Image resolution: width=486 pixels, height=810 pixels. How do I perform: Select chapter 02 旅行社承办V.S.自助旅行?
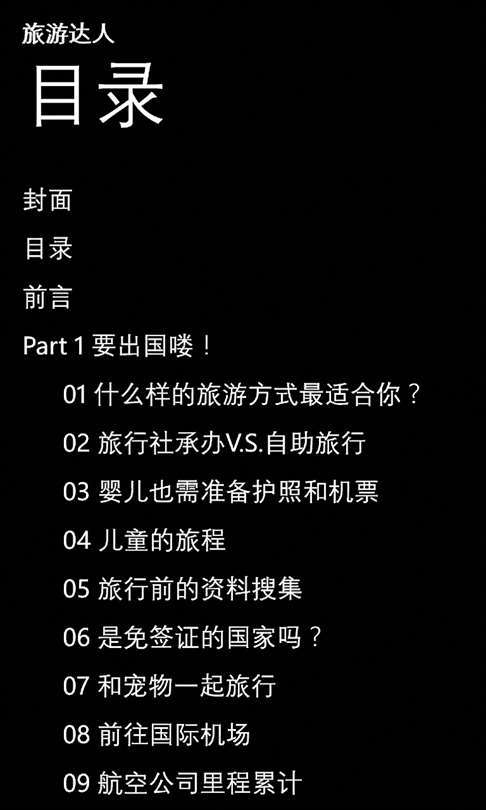pyautogui.click(x=214, y=444)
